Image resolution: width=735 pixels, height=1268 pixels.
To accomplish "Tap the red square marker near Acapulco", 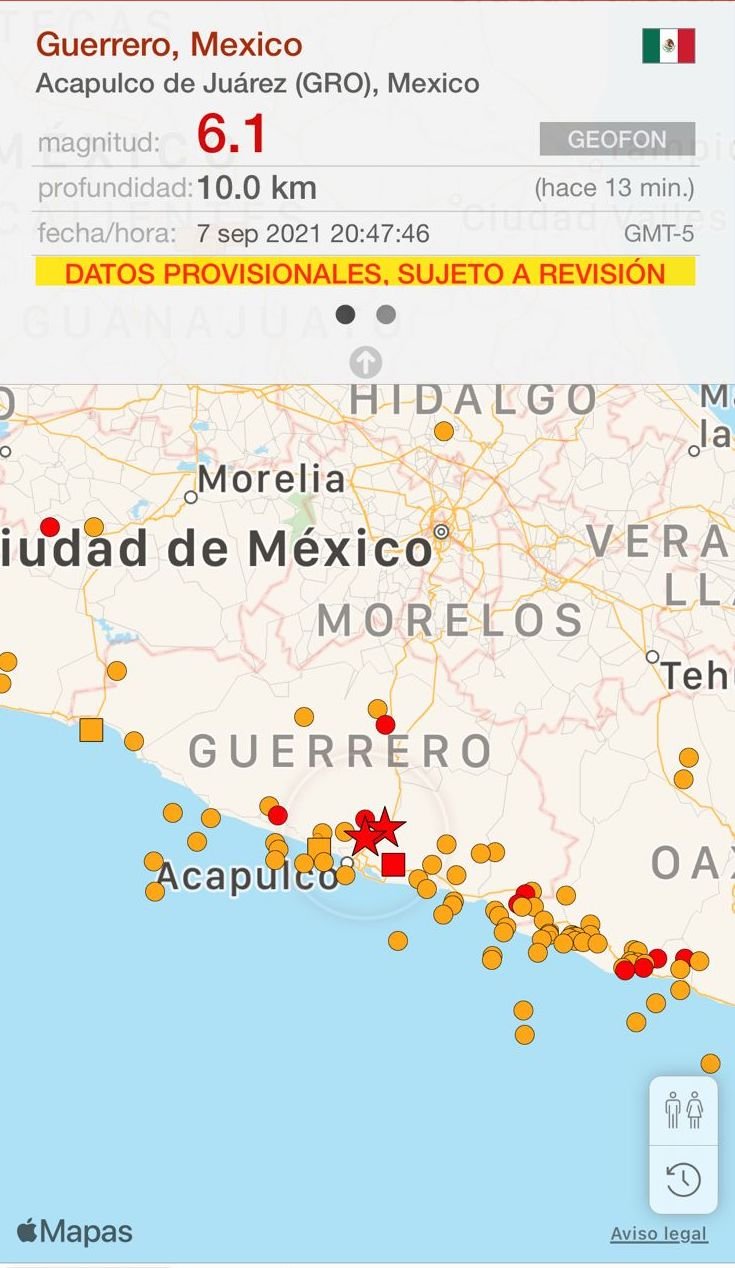I will pos(393,864).
